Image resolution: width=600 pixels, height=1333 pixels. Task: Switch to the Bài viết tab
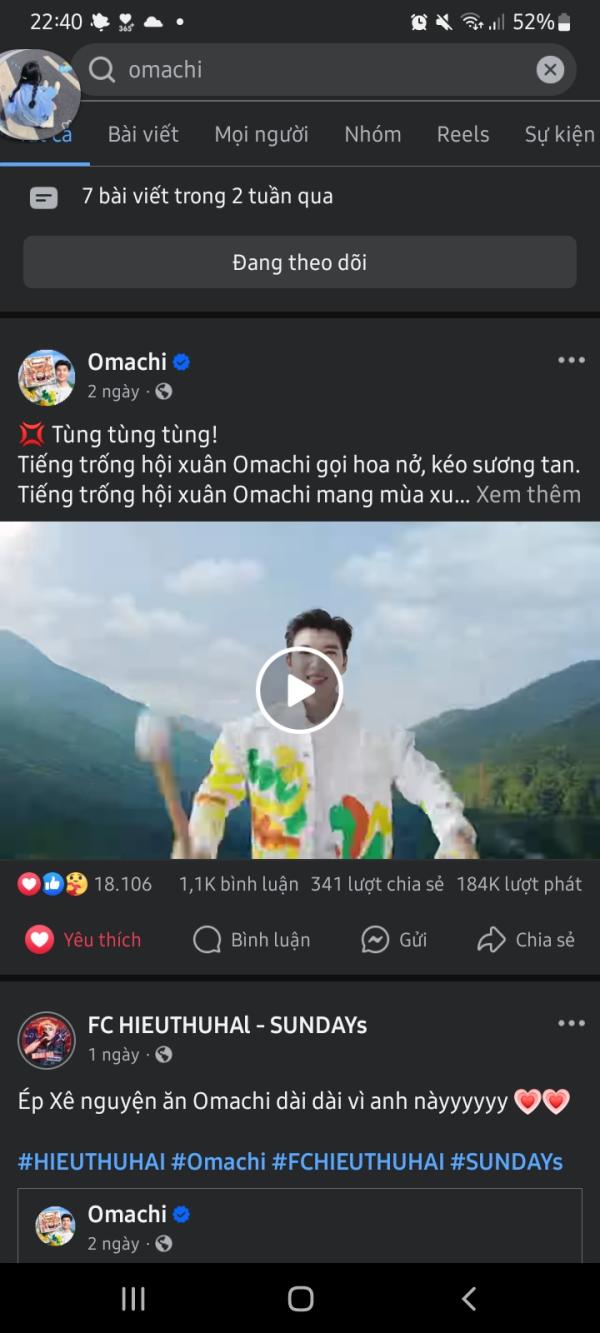point(143,134)
